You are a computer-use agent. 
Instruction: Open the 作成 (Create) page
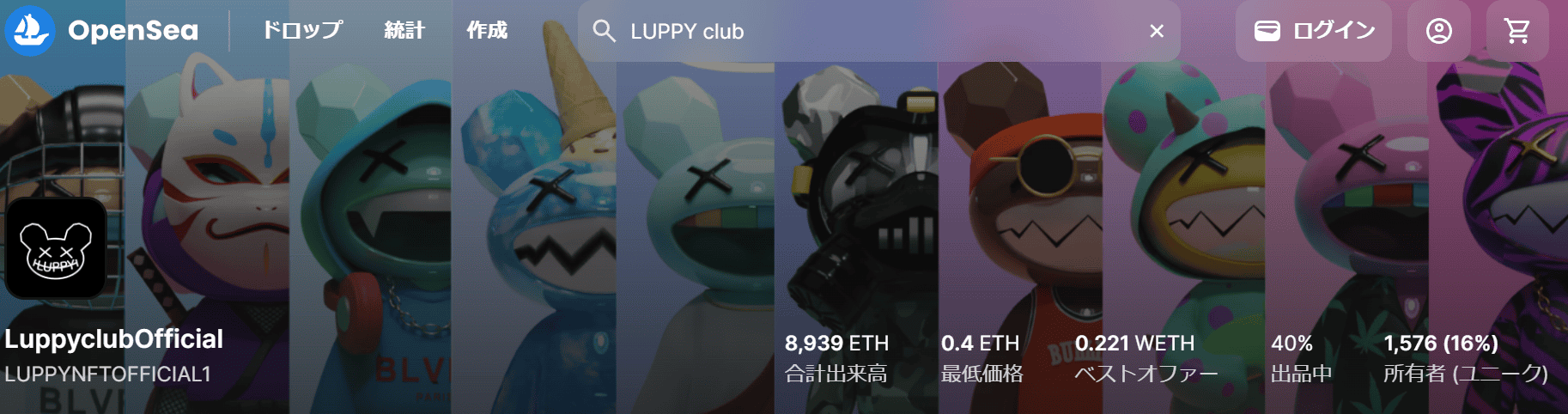tap(487, 31)
